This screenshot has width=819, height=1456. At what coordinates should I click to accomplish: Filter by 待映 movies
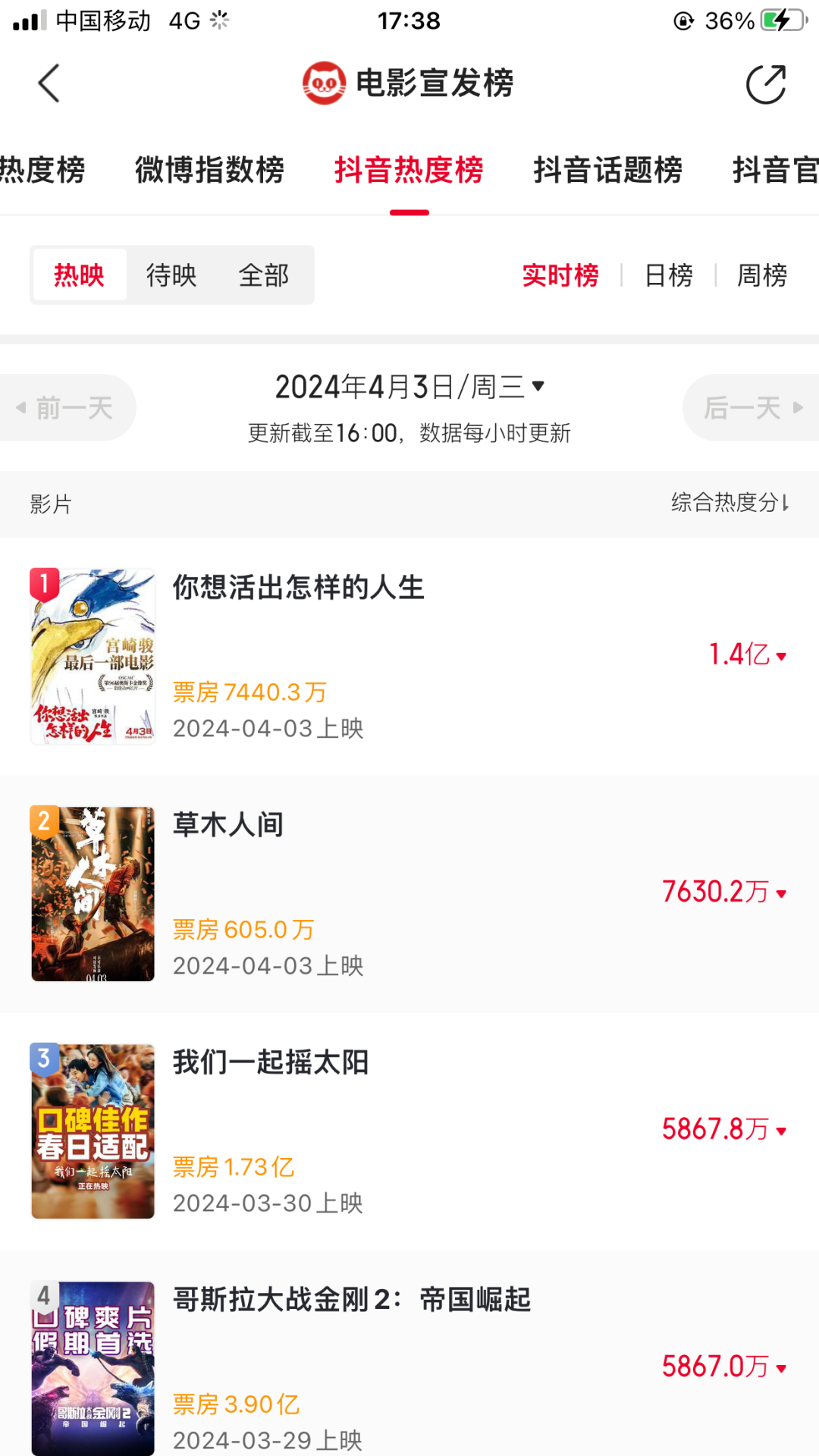171,275
